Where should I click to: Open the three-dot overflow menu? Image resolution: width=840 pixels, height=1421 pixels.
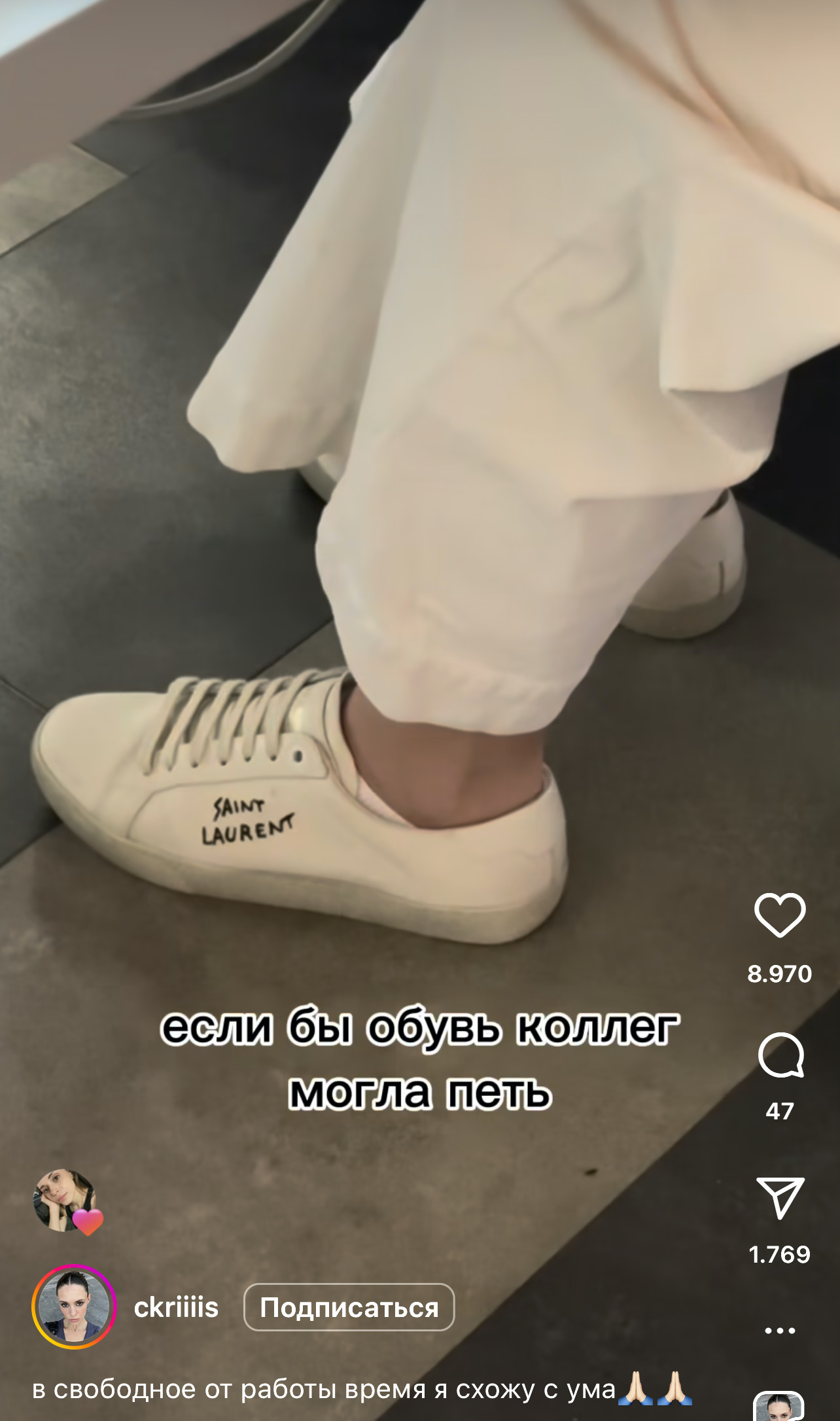pyautogui.click(x=780, y=1331)
